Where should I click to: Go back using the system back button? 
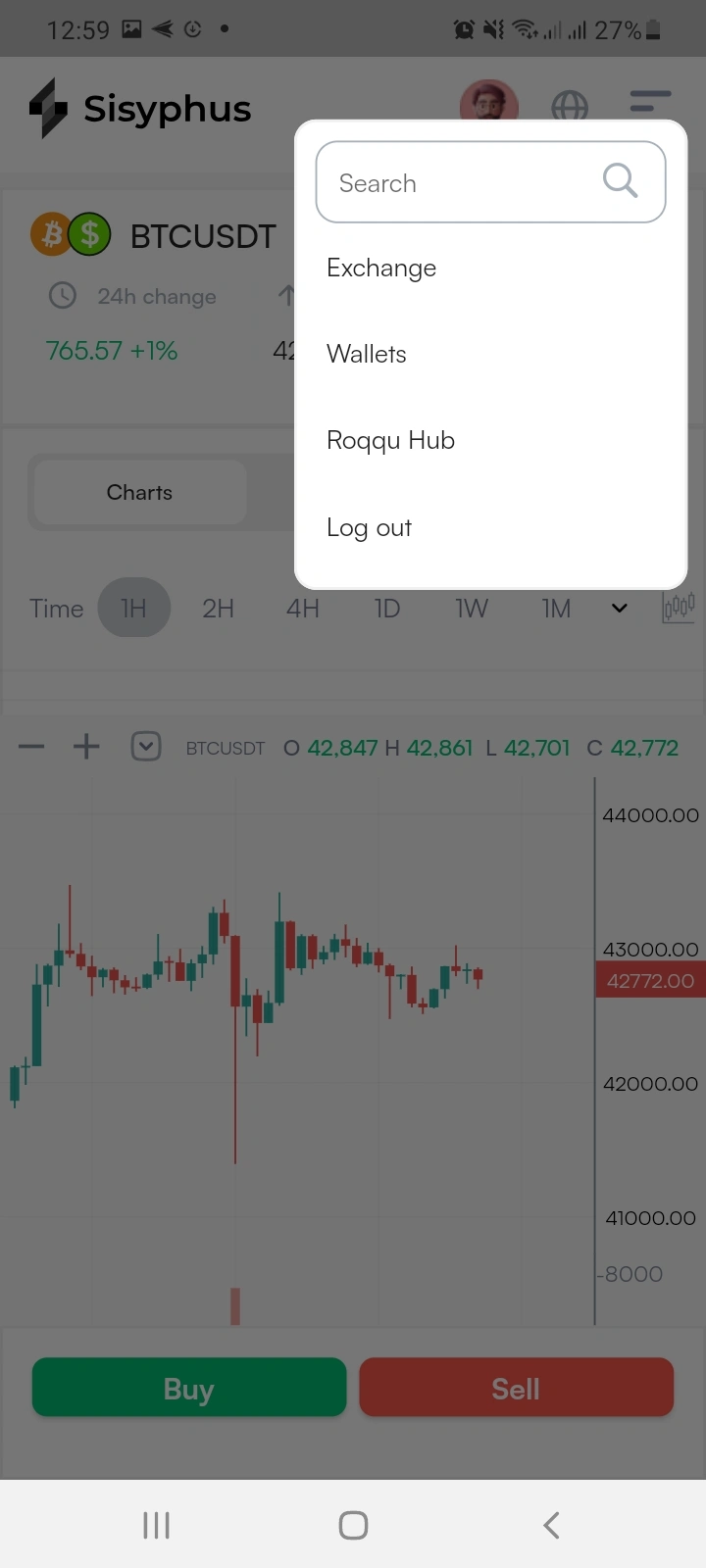[x=551, y=1525]
